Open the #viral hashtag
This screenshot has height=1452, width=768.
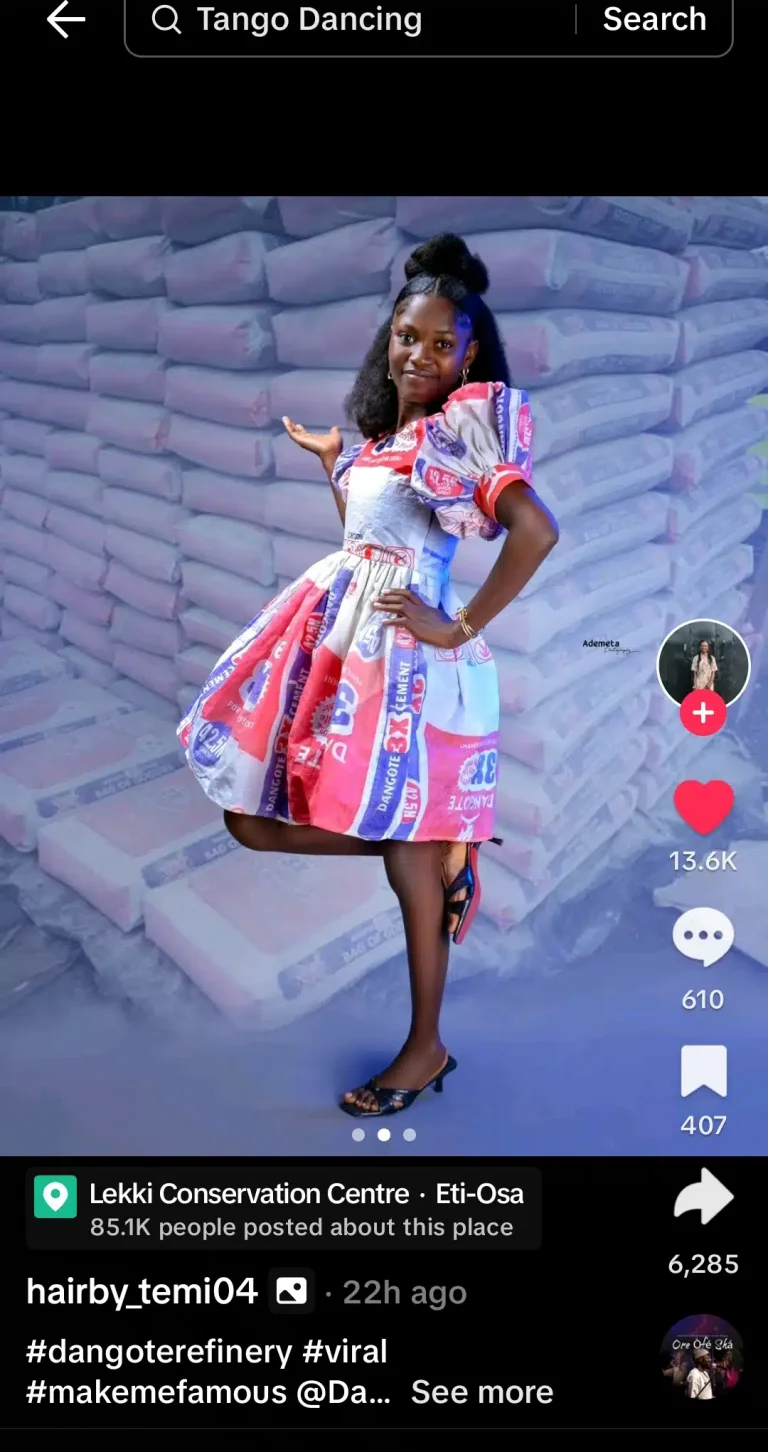click(x=344, y=1352)
